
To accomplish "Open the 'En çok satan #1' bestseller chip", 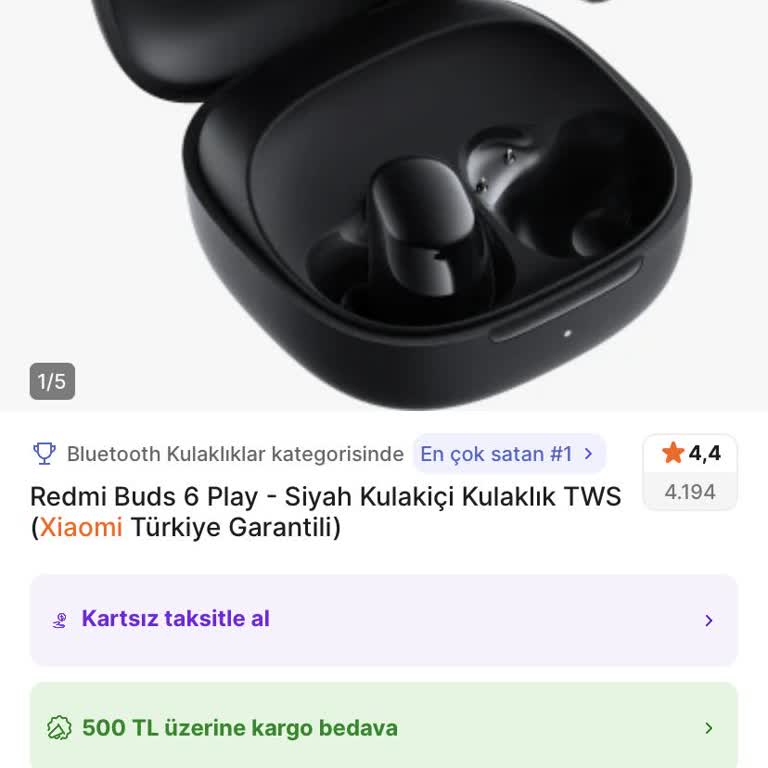I will click(509, 454).
